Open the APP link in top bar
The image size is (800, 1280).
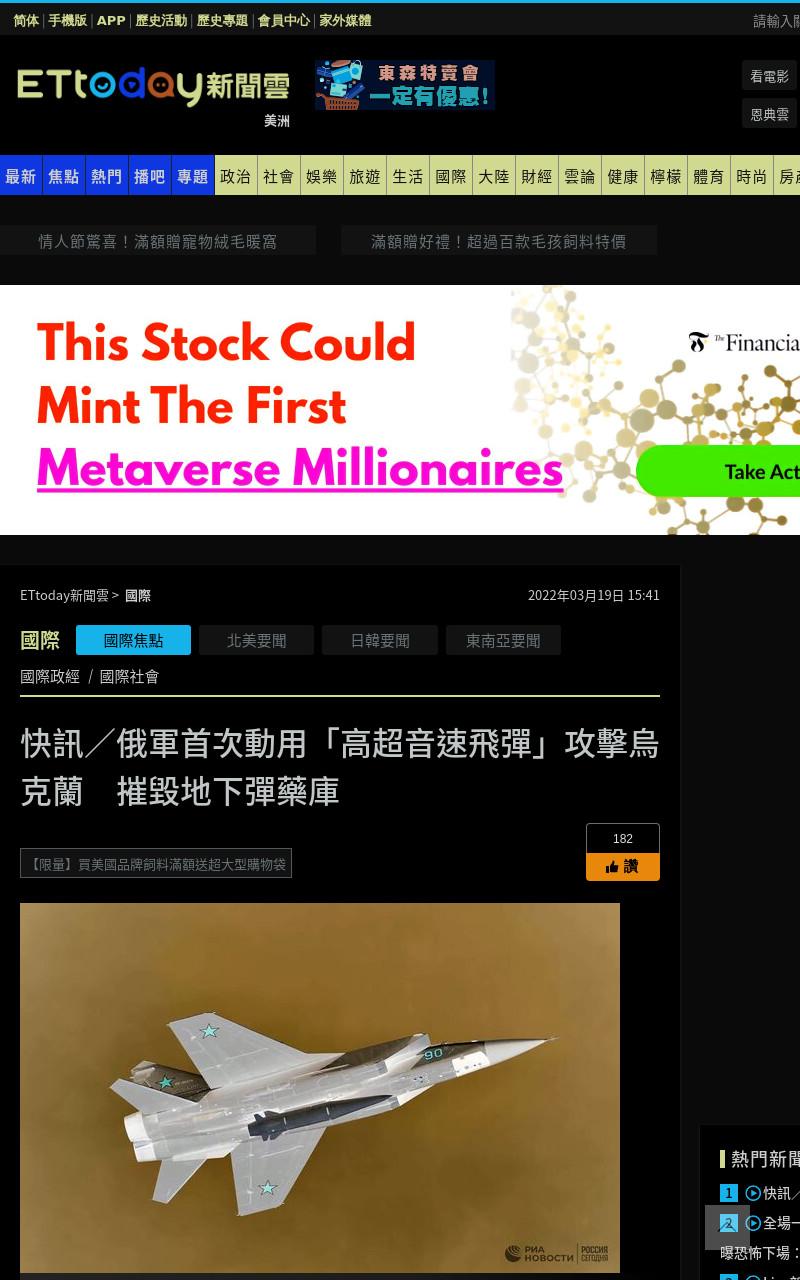click(111, 20)
